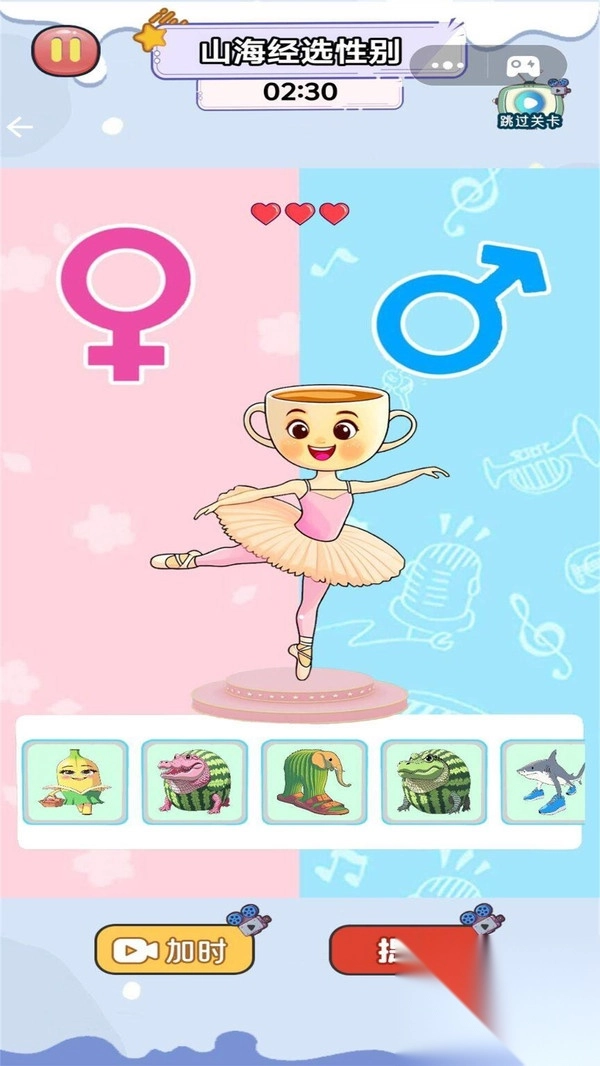This screenshot has height=1066, width=600.
Task: Choose the pink female symbol
Action: [124, 305]
